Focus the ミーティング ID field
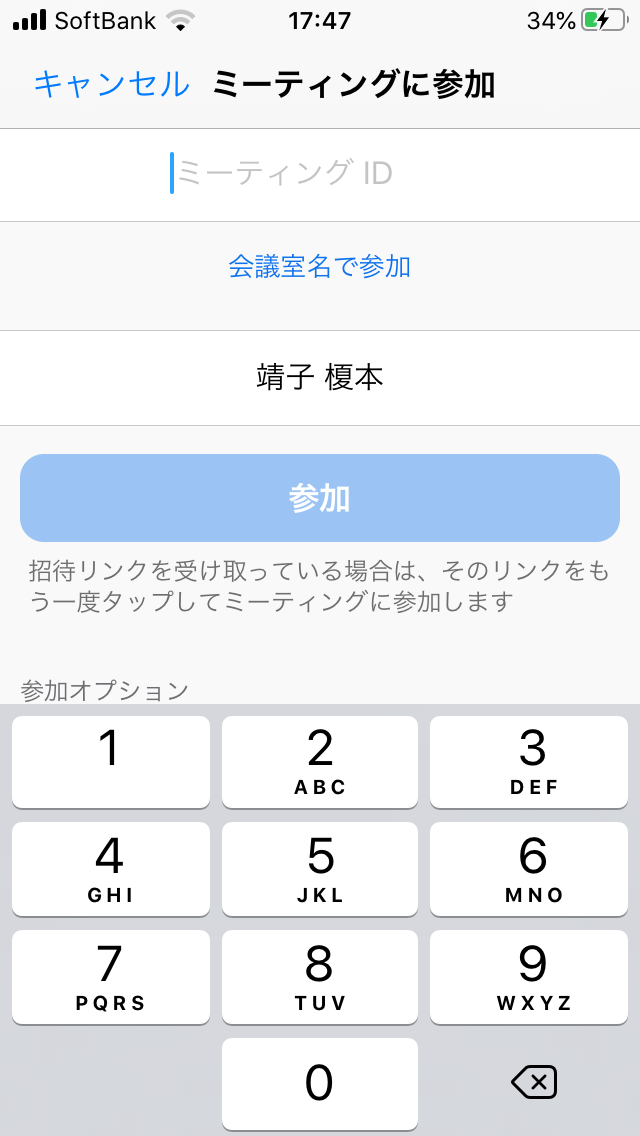Viewport: 640px width, 1136px height. (320, 174)
